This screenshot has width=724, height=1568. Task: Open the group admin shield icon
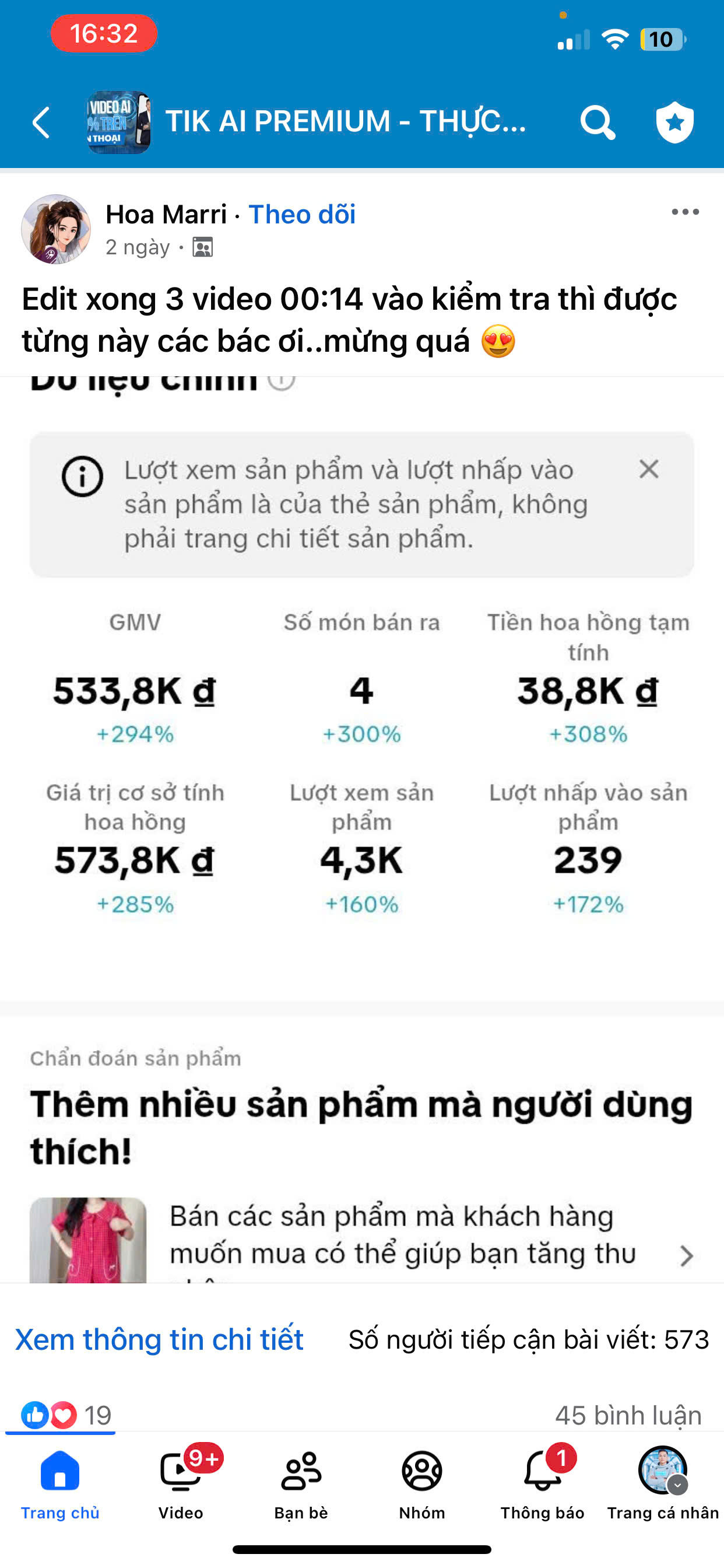tap(674, 123)
